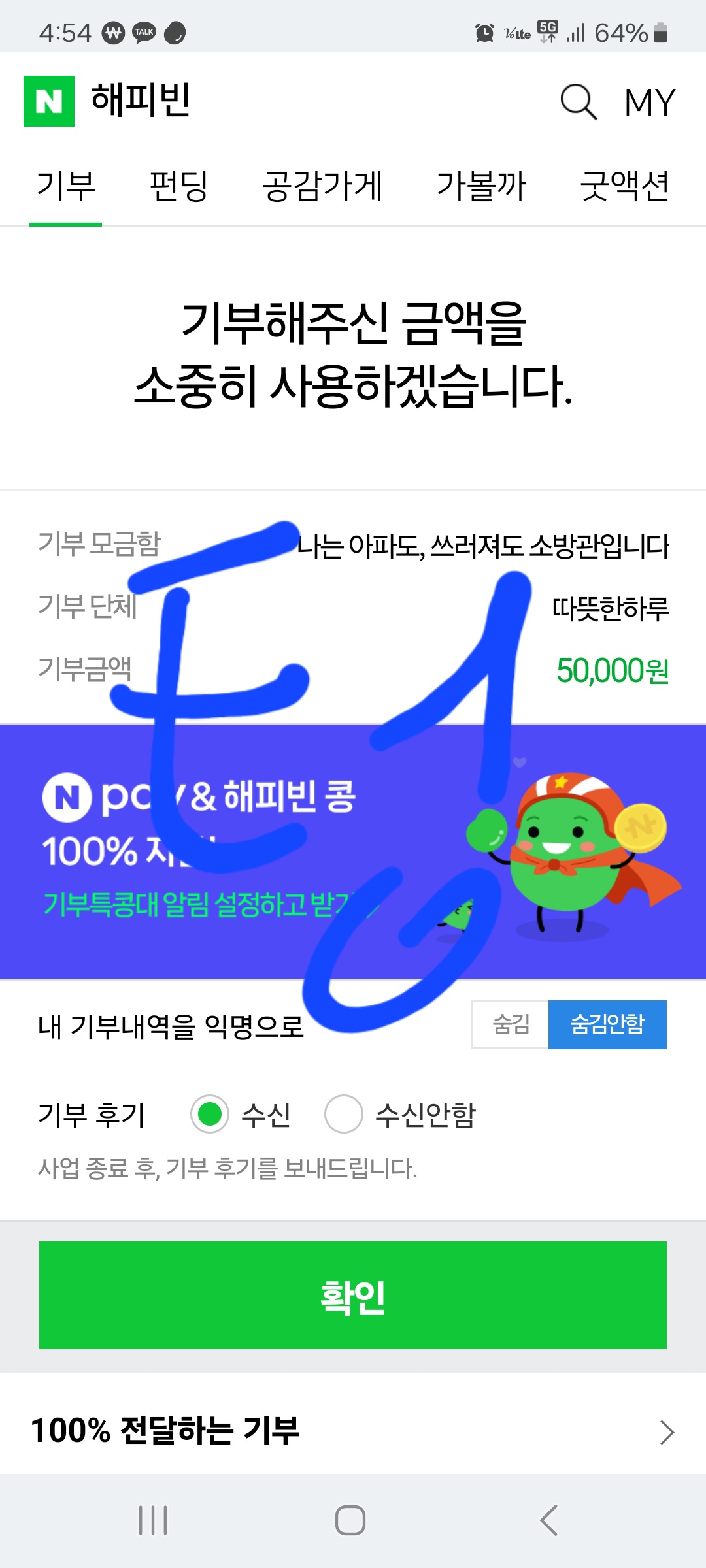Open the 가볼까 tab
This screenshot has width=706, height=1568.
[481, 186]
